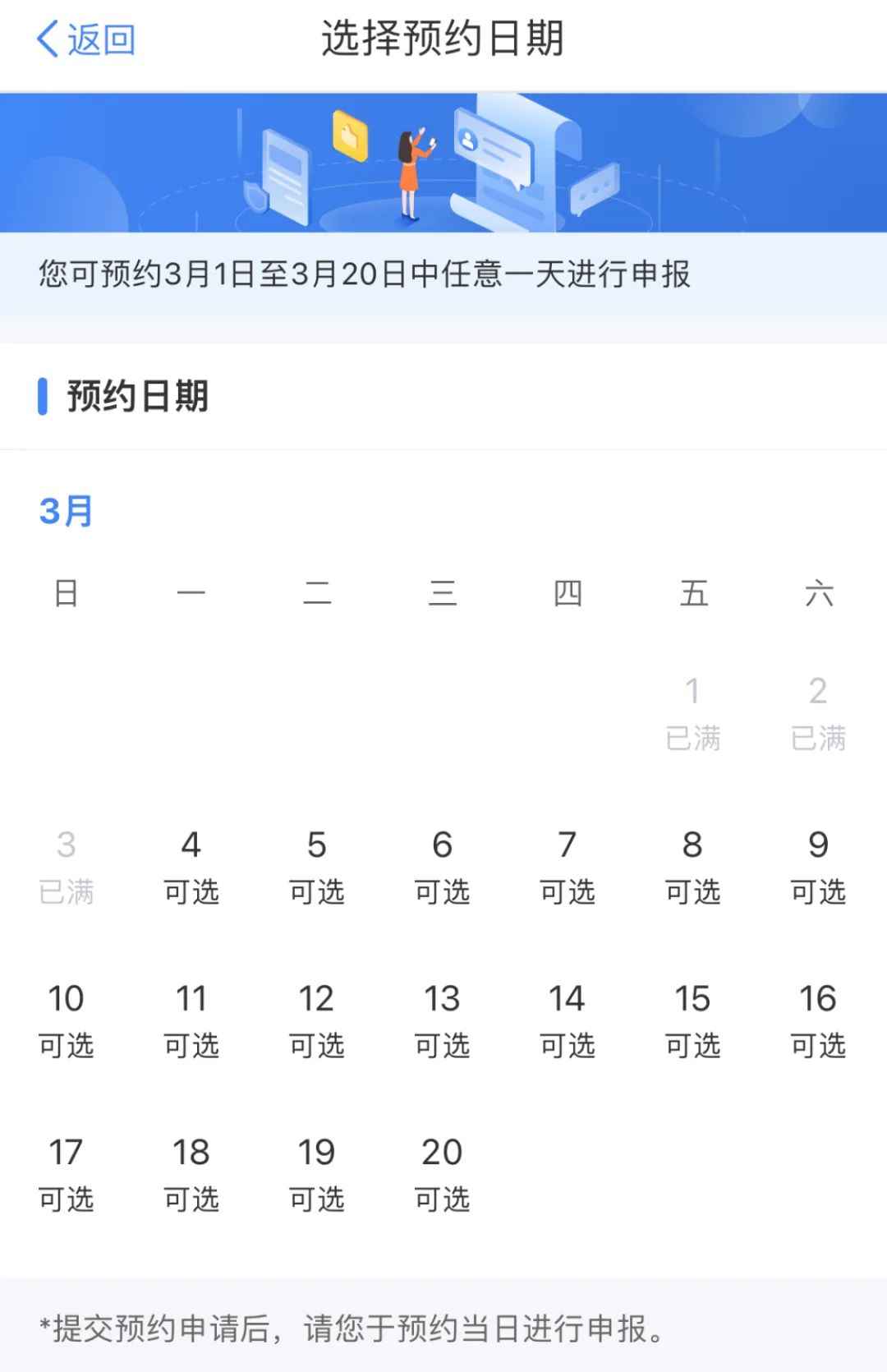Select date 17 in the calendar
887x1372 pixels.
67,1175
